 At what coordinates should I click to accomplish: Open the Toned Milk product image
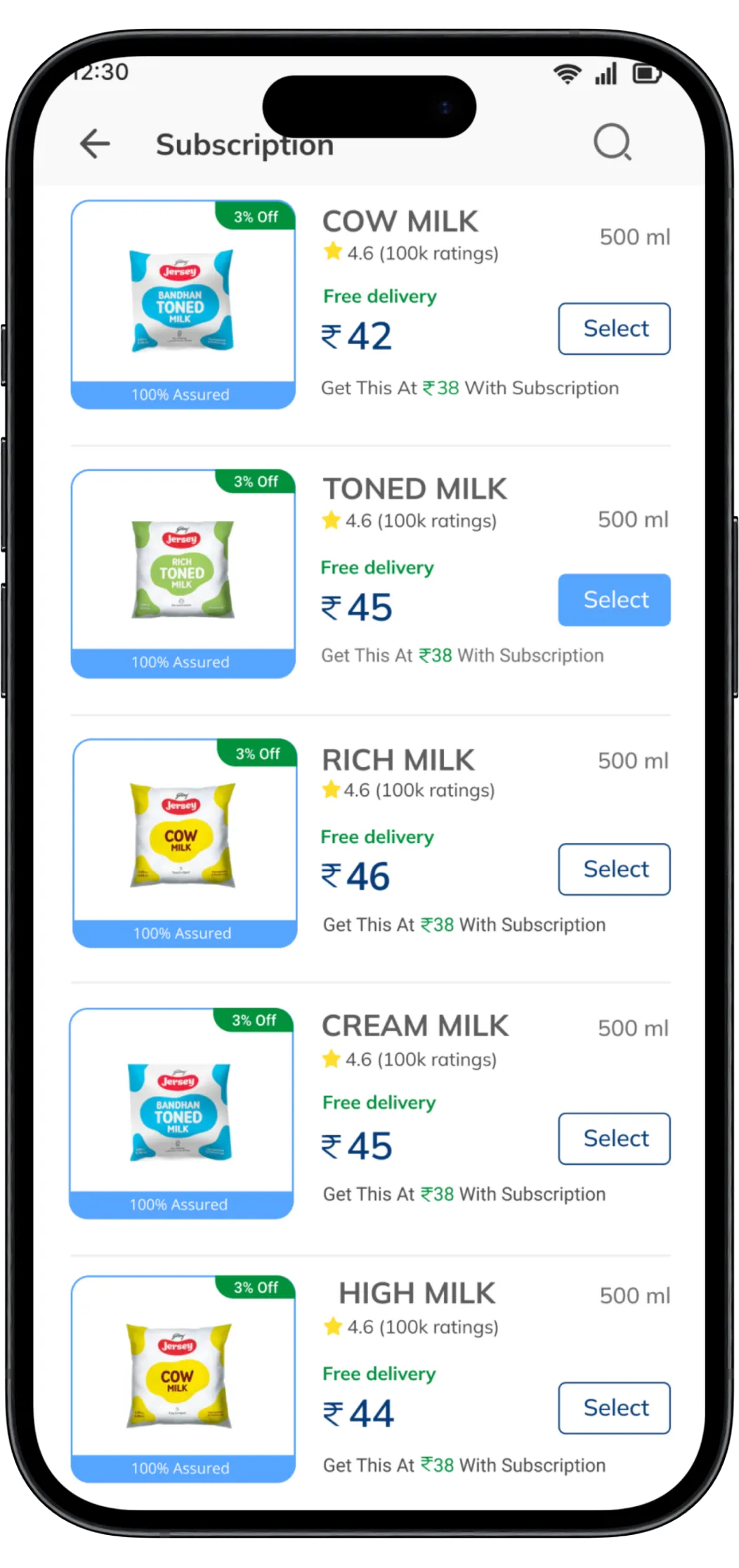[183, 570]
